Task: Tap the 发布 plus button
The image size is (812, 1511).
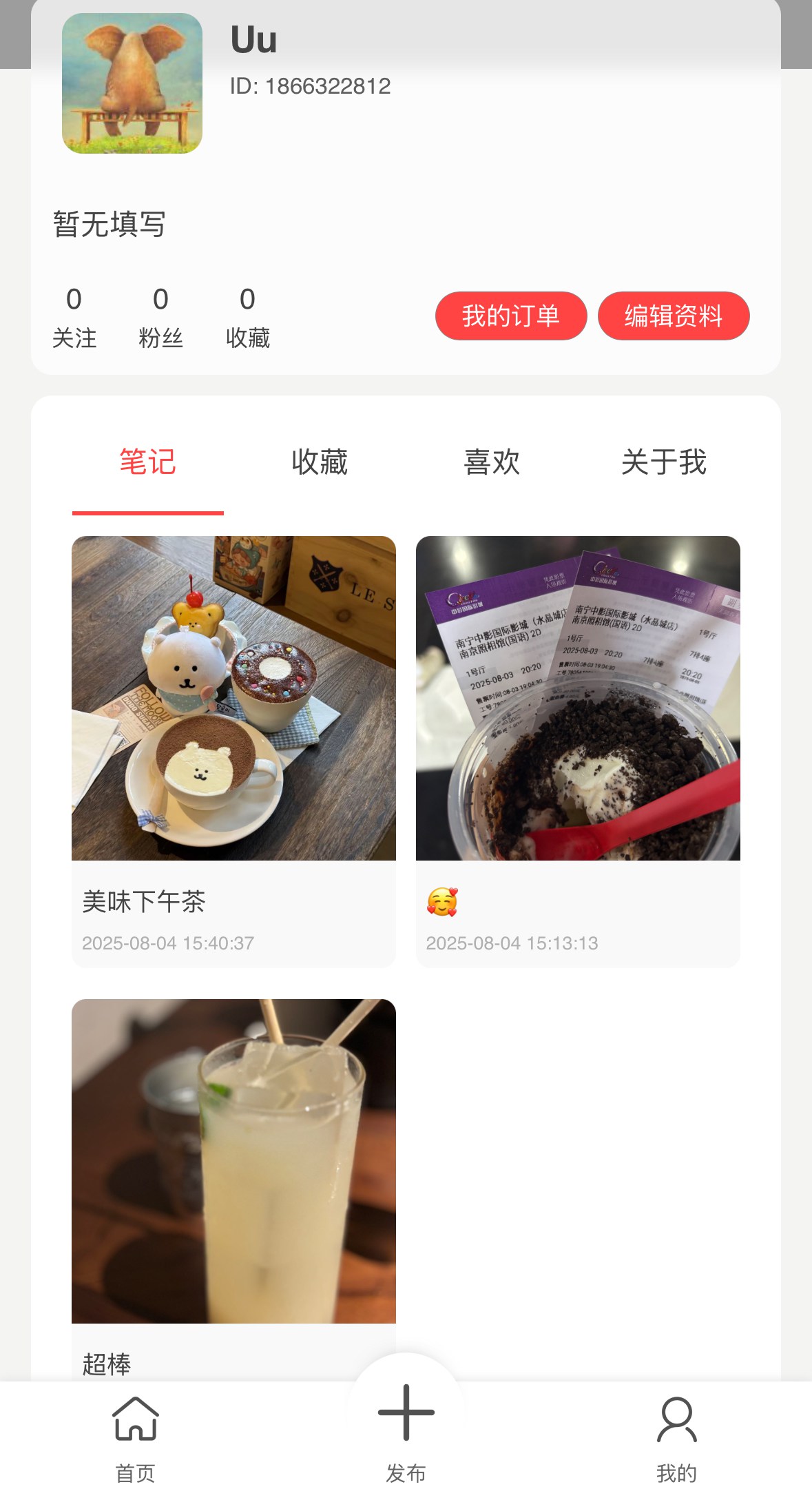Action: (406, 1412)
